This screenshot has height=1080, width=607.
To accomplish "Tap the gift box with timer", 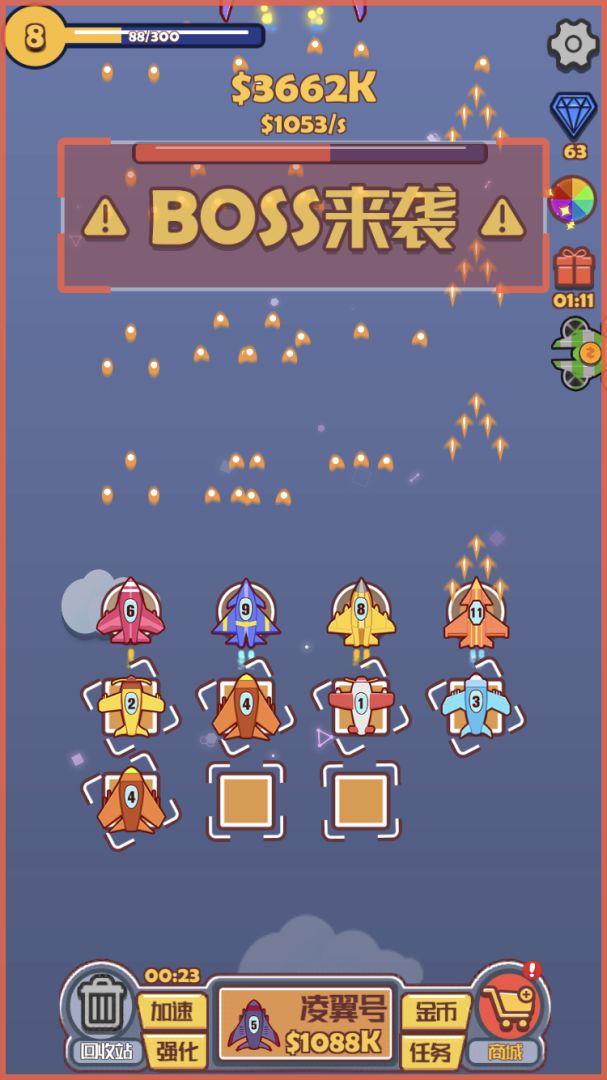I will click(574, 269).
